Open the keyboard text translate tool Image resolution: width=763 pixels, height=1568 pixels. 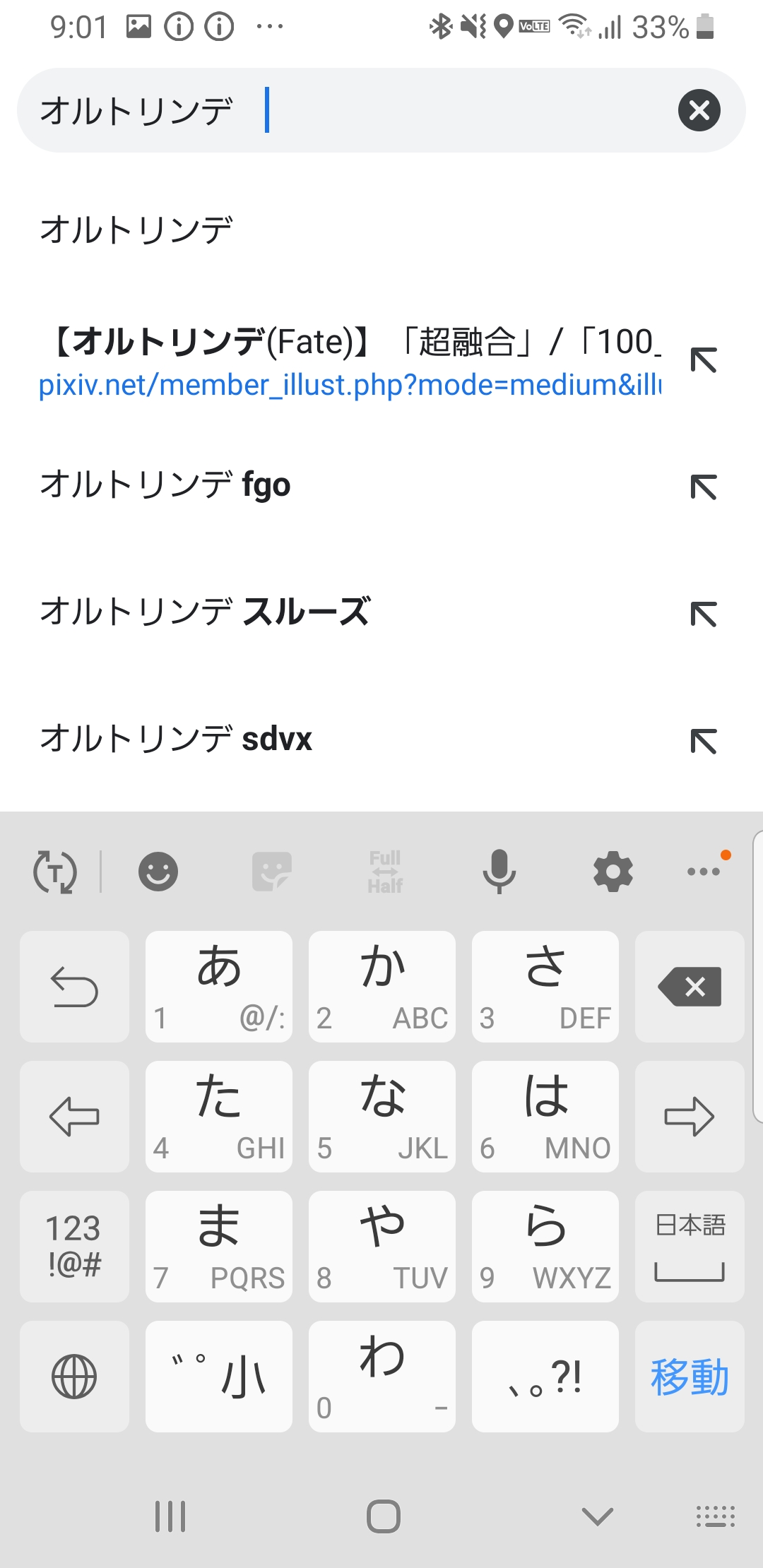point(55,871)
